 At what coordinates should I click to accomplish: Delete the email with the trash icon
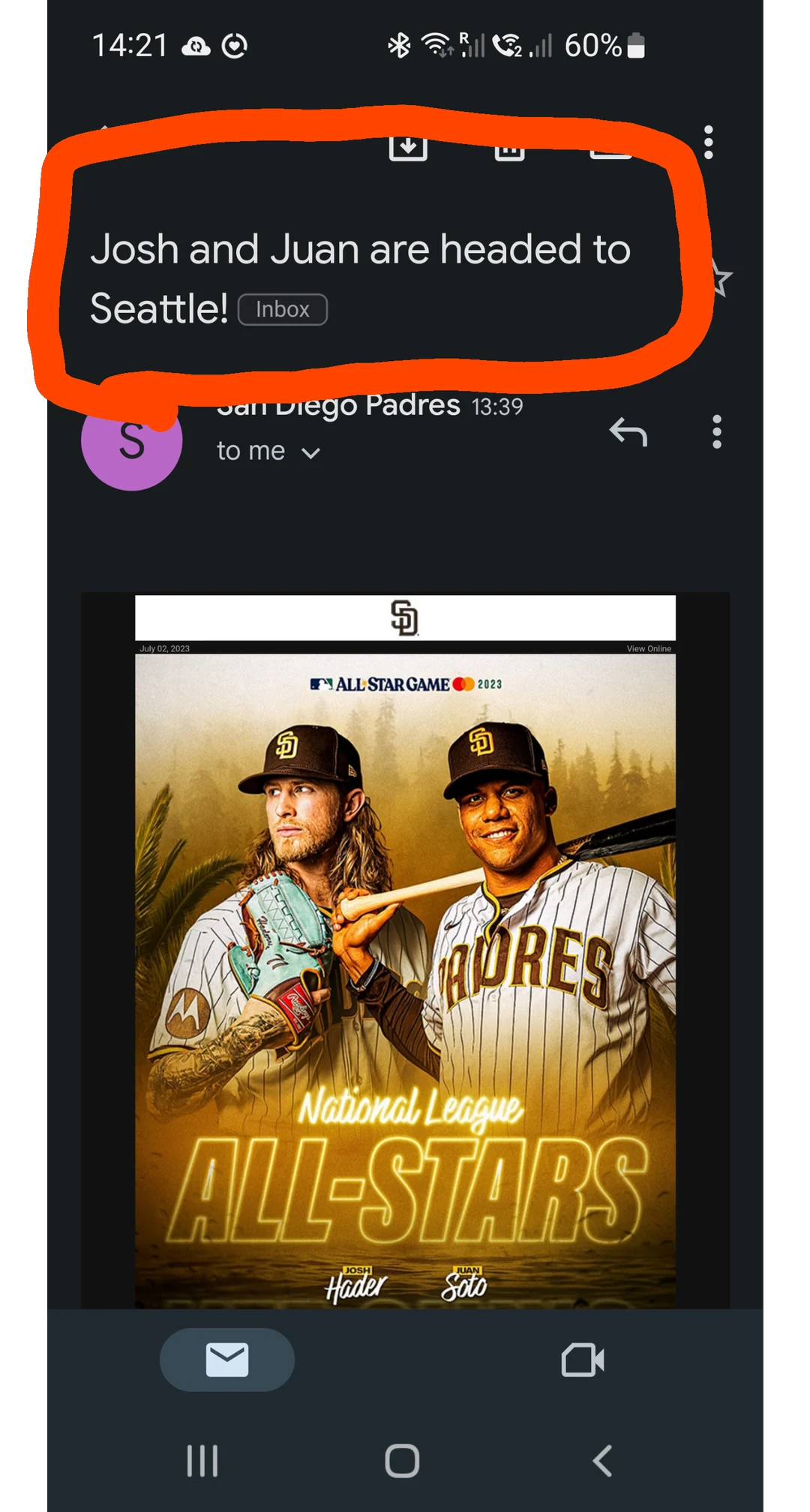point(509,147)
